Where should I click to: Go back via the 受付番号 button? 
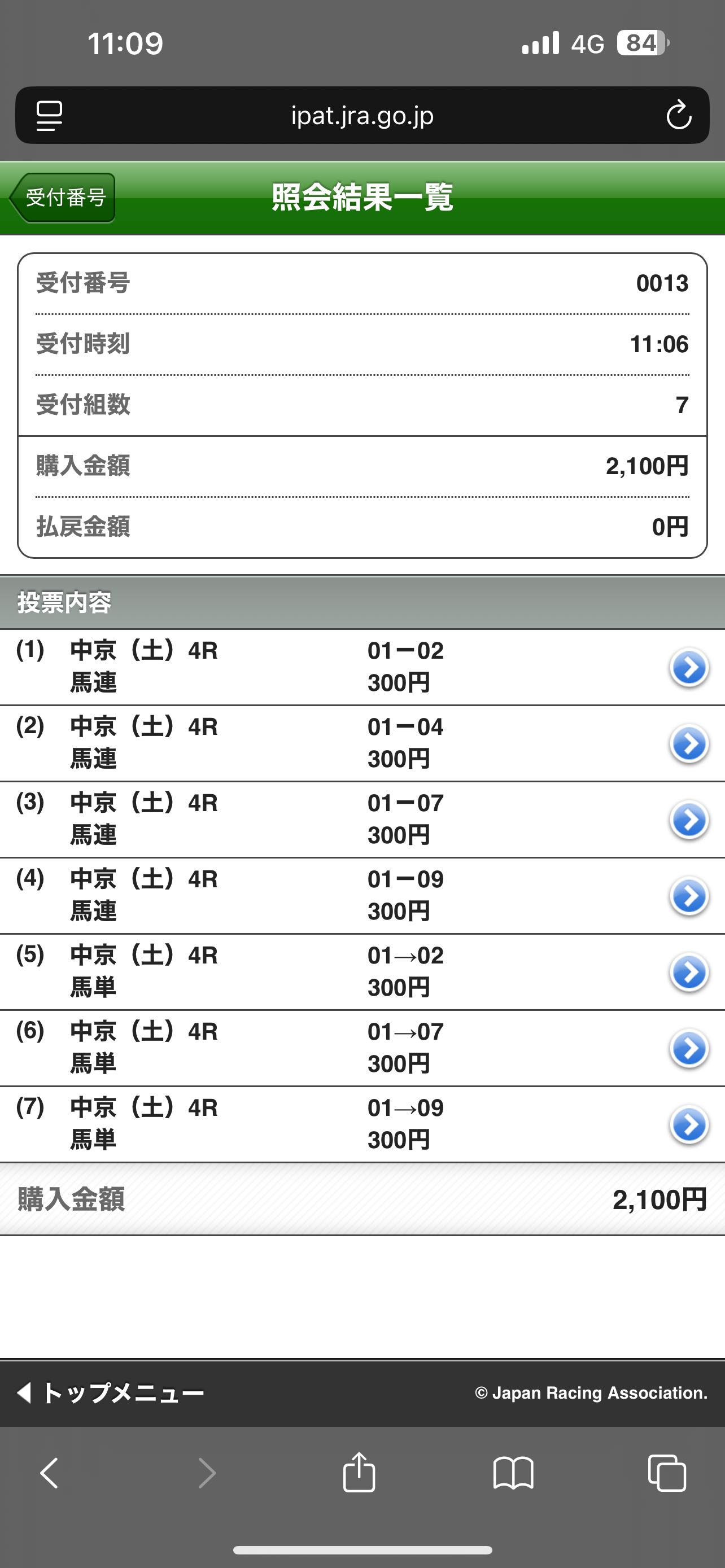(63, 198)
